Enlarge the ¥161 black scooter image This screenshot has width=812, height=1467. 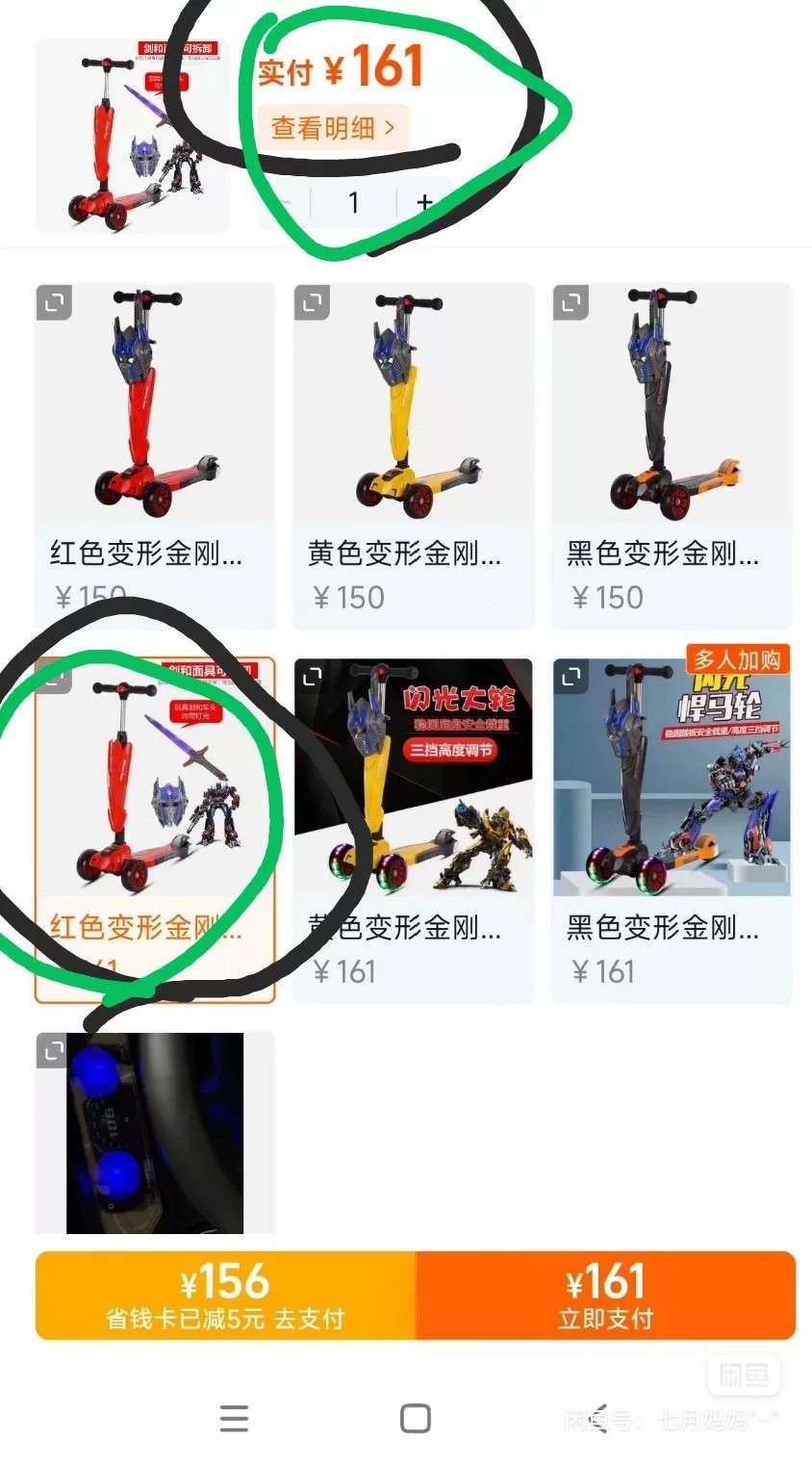571,678
